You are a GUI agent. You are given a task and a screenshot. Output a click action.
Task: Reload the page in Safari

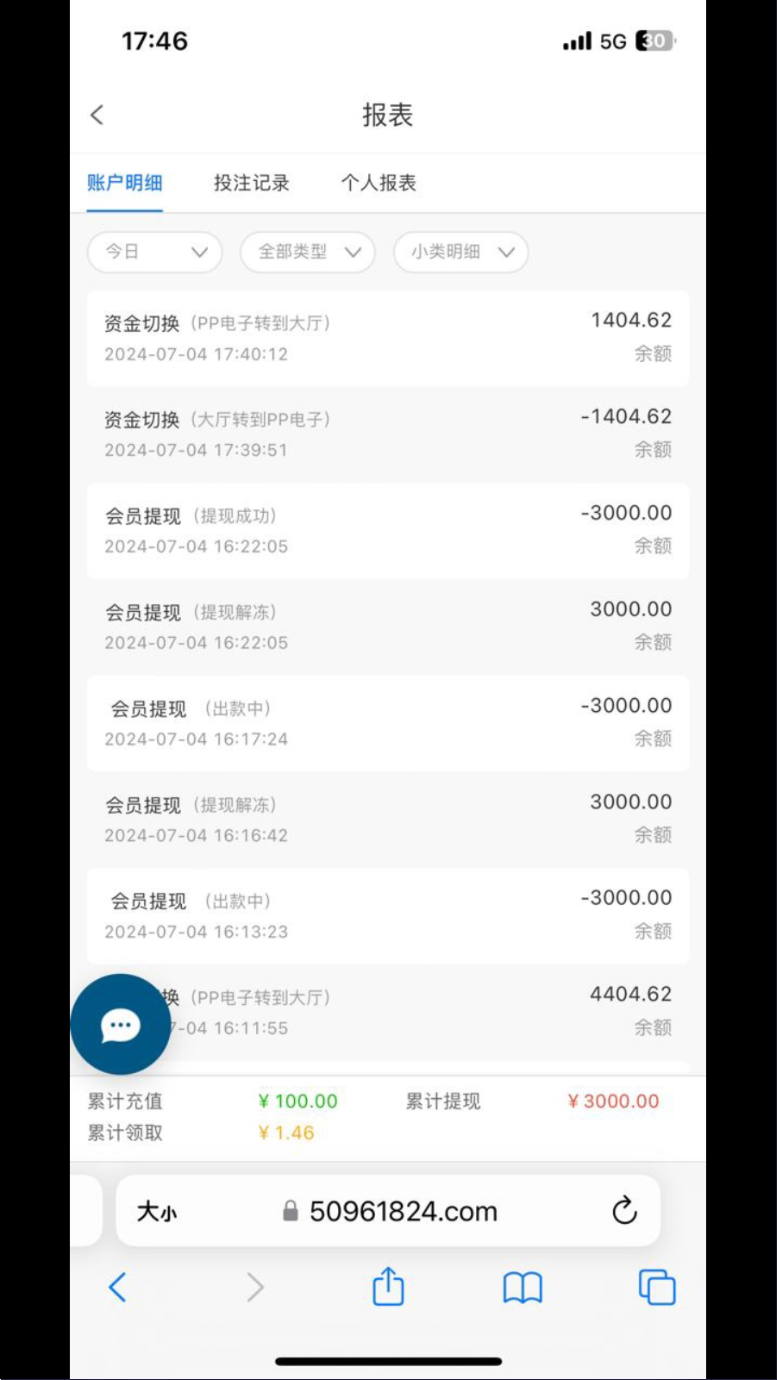pos(624,1211)
